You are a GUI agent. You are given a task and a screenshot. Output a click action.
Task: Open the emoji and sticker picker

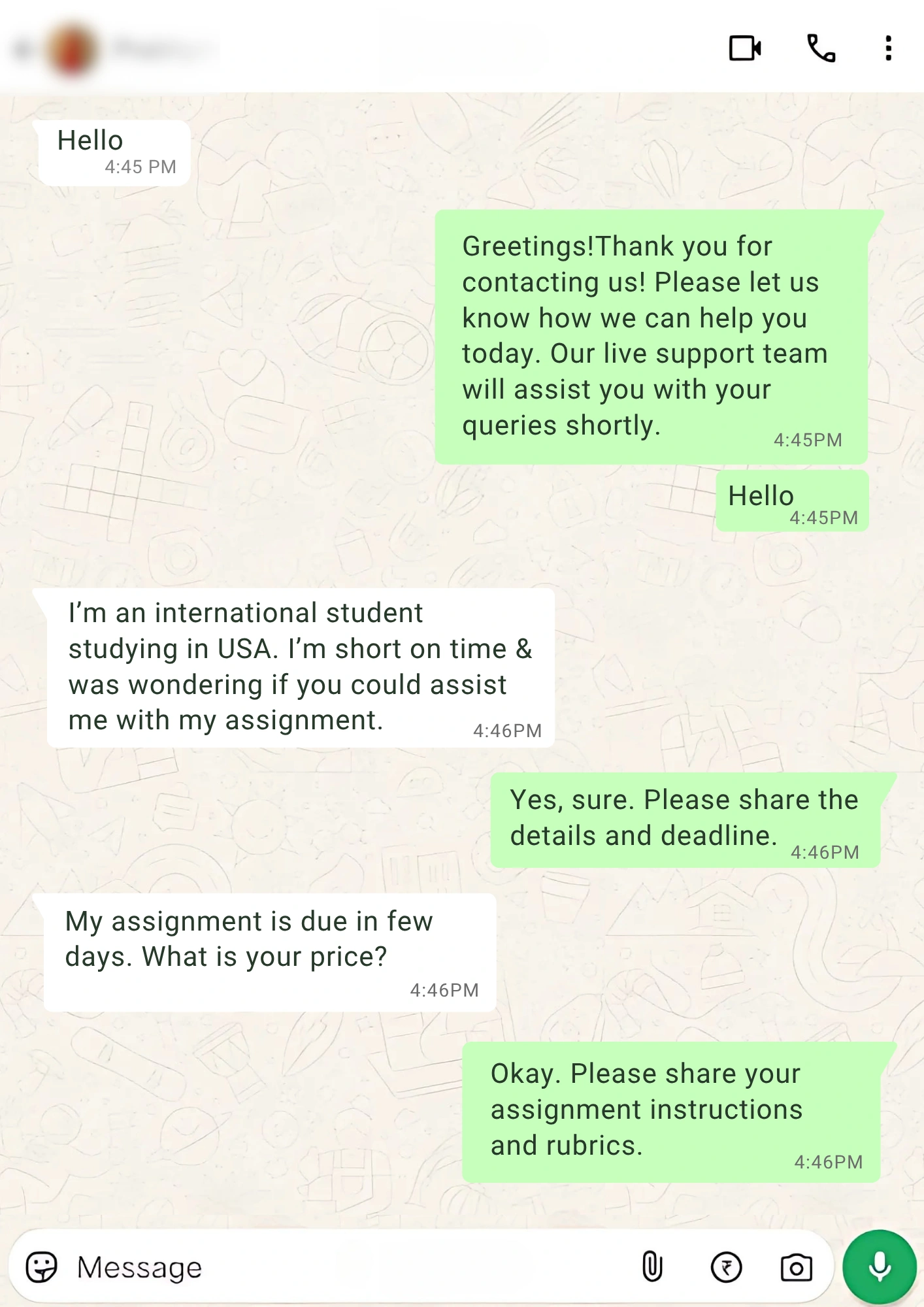(x=42, y=1267)
